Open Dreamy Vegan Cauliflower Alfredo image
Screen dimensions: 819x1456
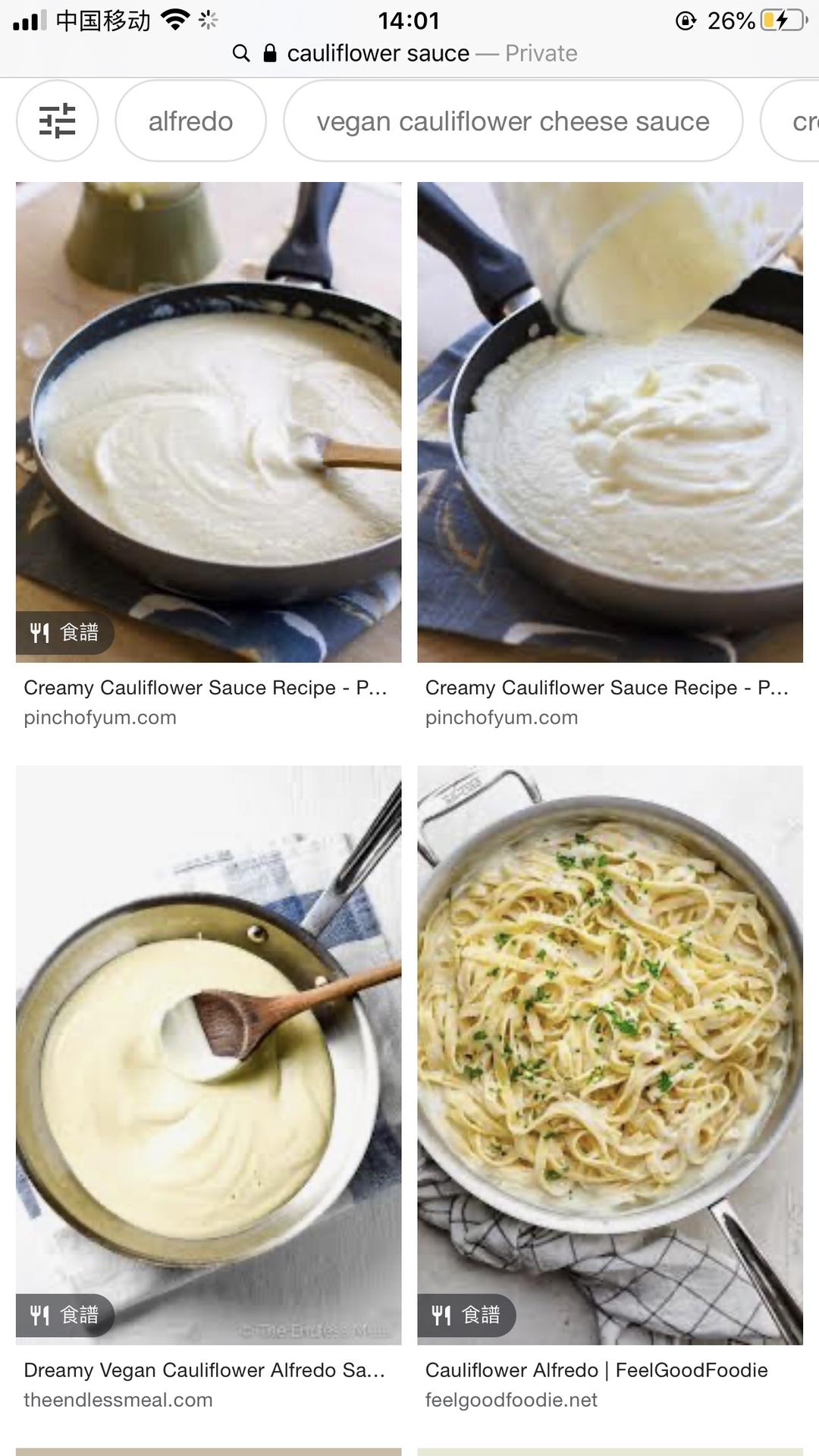coord(209,1054)
